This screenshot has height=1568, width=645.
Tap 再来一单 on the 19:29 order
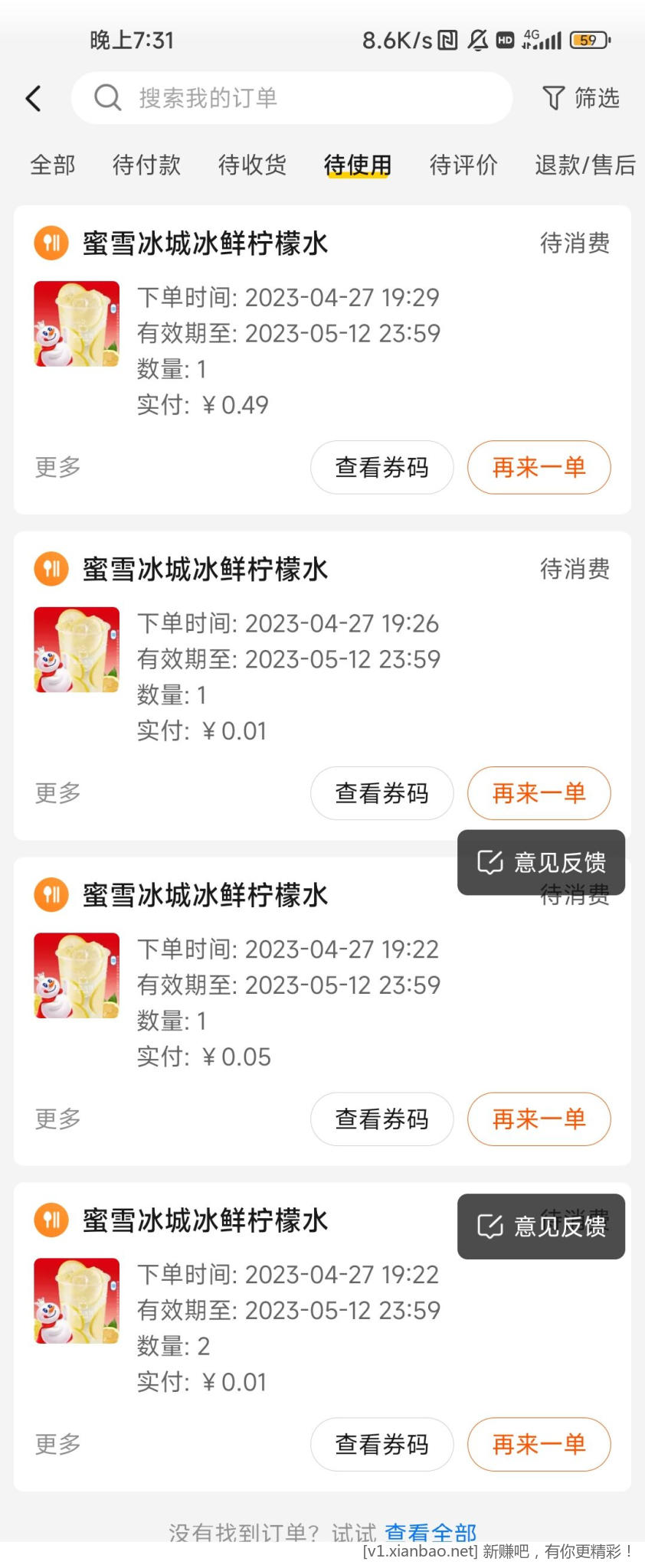[x=539, y=467]
